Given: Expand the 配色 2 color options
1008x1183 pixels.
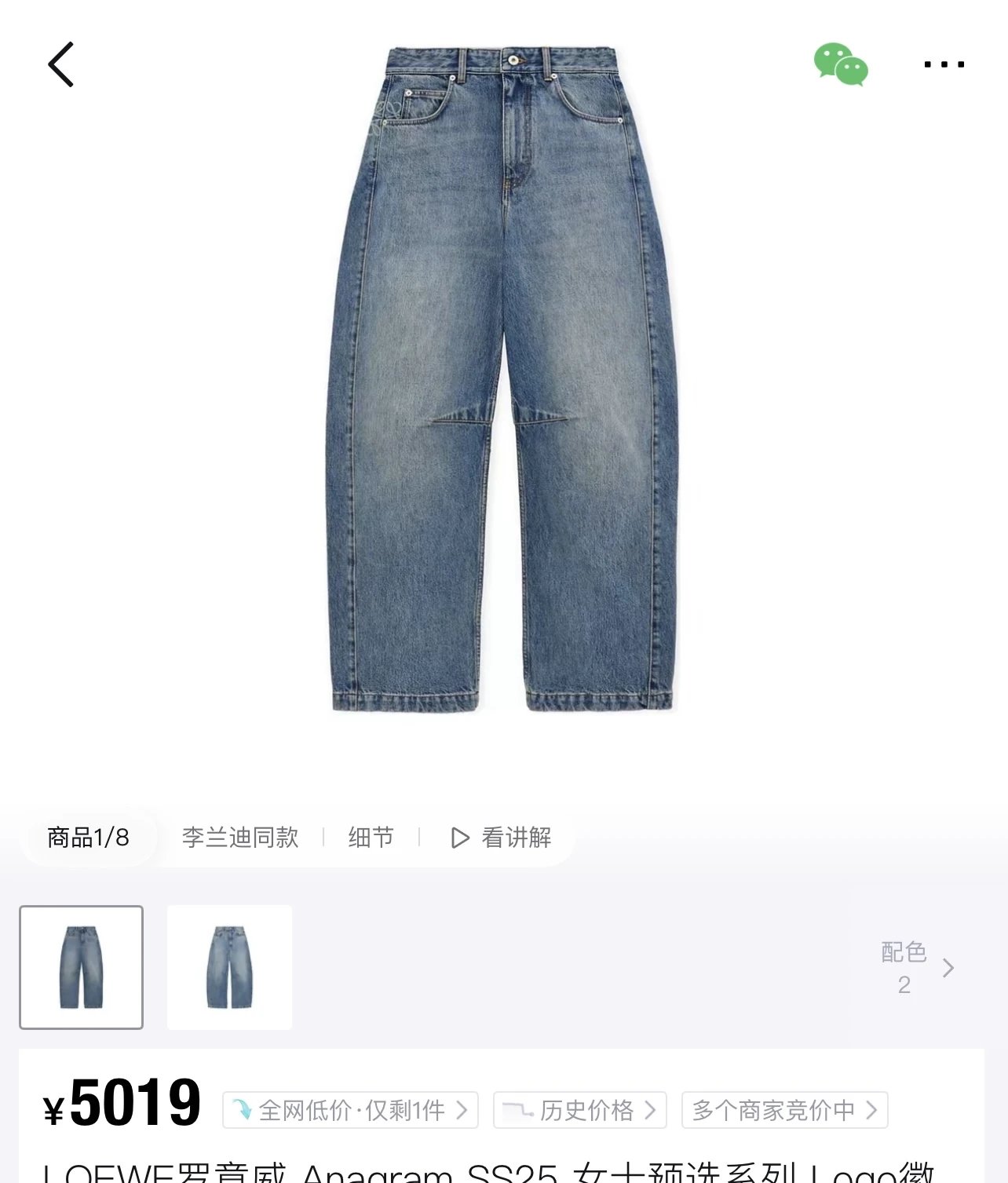Looking at the screenshot, I should click(917, 968).
